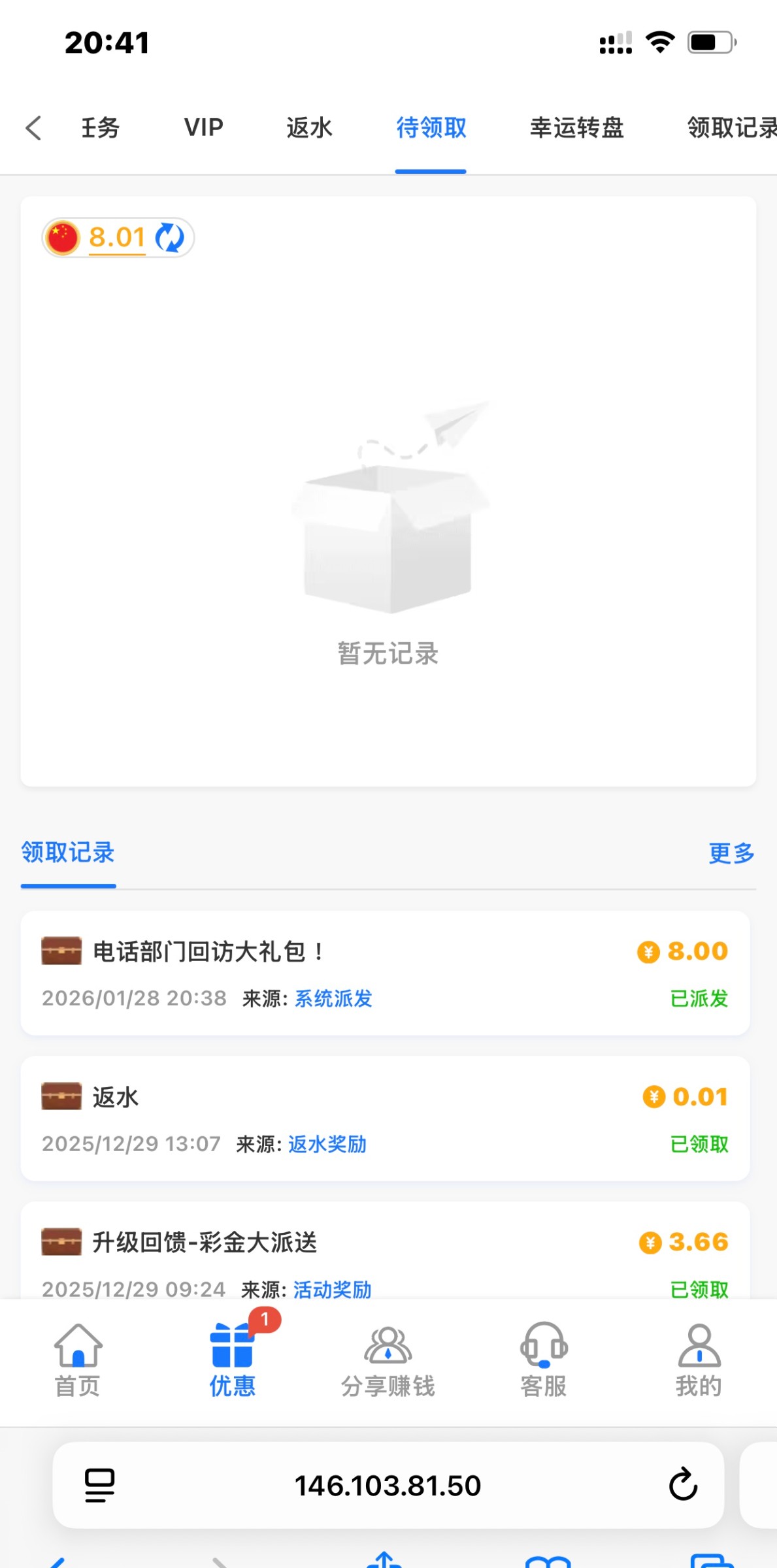Screen dimensions: 777x1568
Task: Open the 返水 record of 0.01
Action: point(385,1119)
